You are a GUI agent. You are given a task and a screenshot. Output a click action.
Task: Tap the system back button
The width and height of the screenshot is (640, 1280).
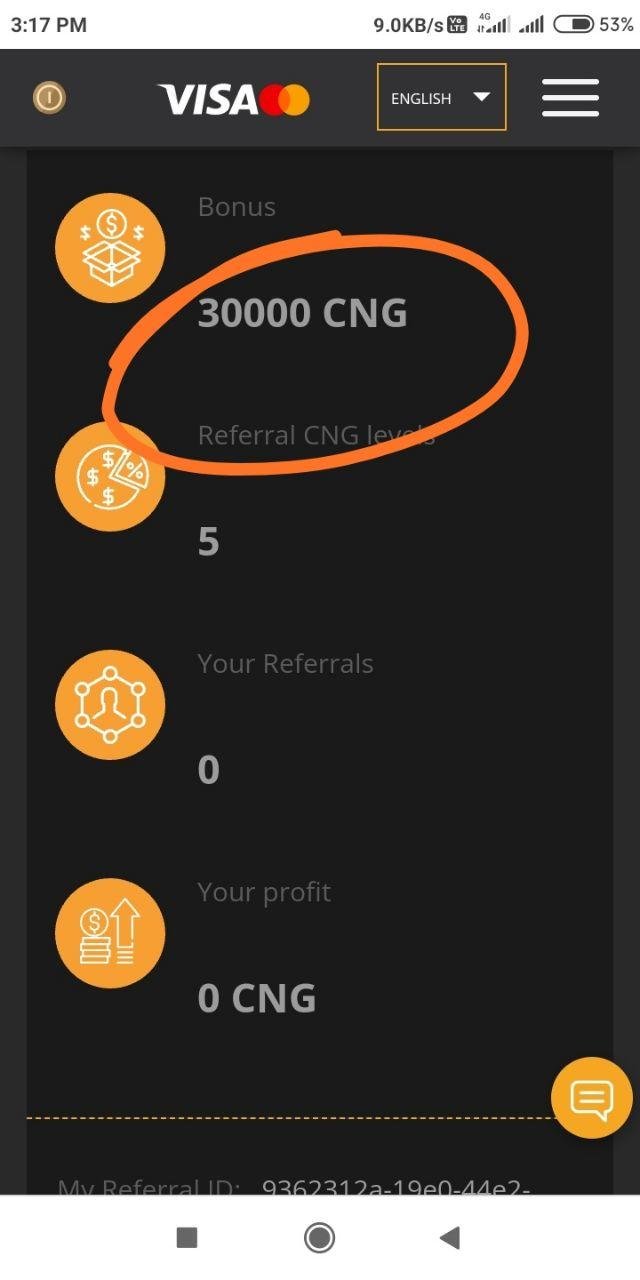[x=450, y=1238]
